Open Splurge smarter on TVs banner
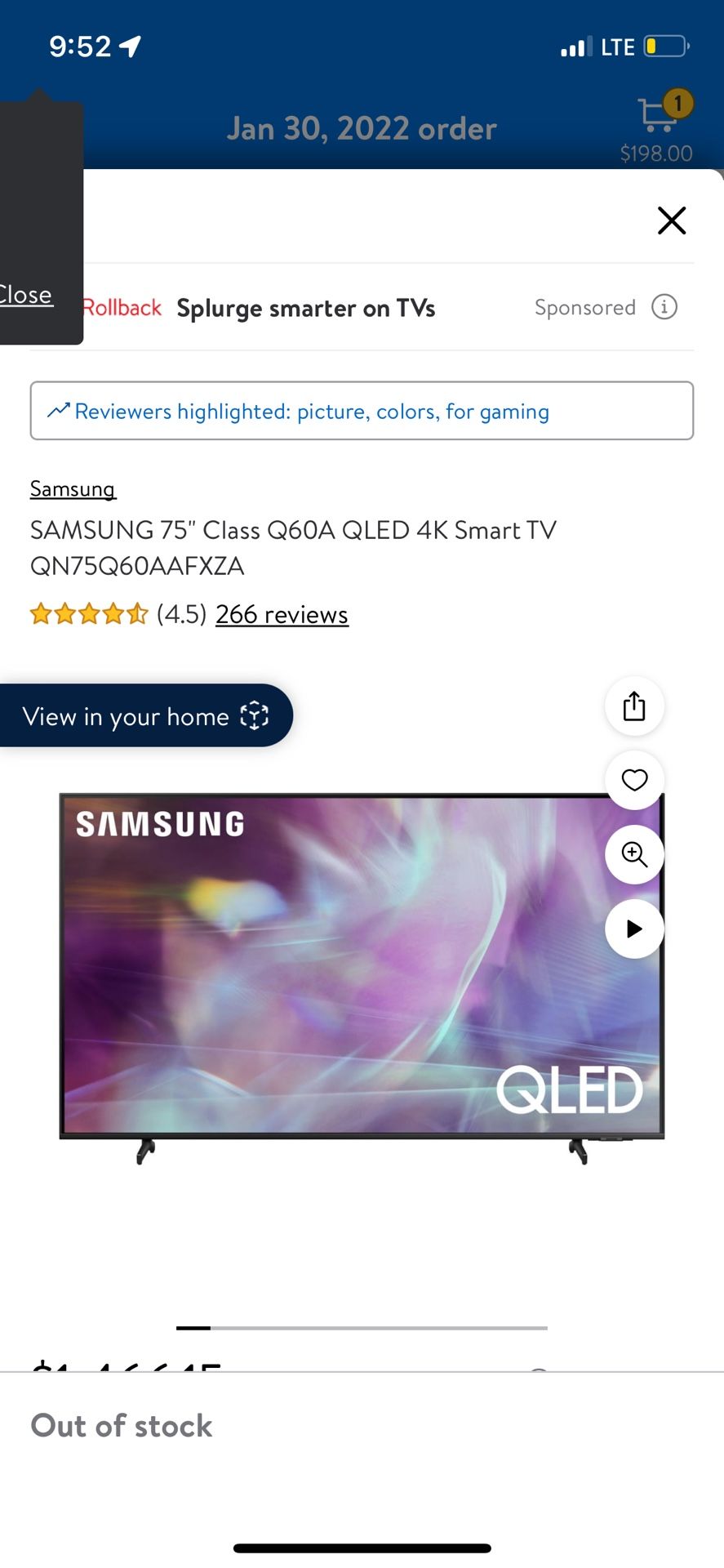Screen dimensions: 724x1568 tap(306, 308)
